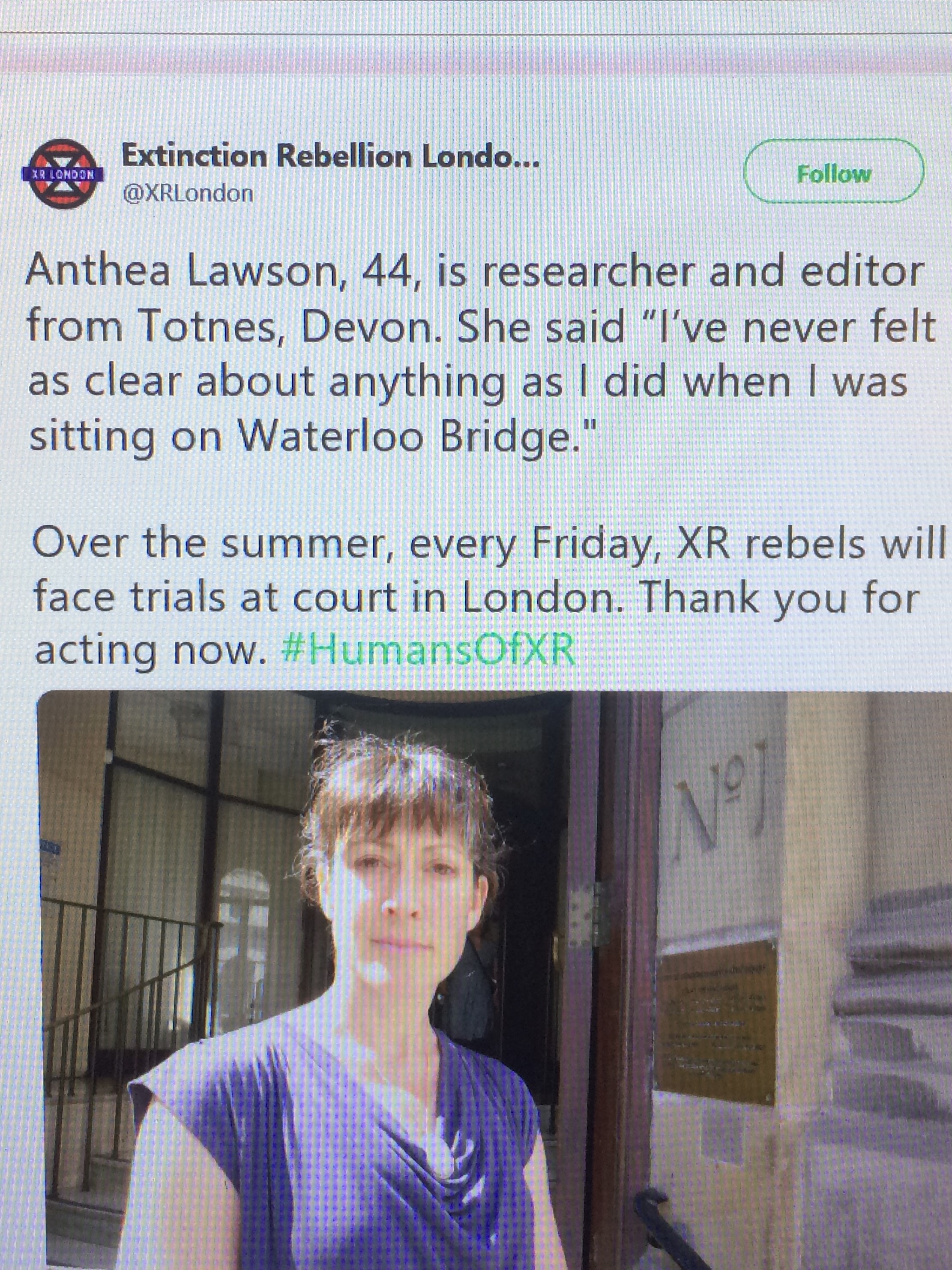Follow Extinction Rebellion London
952x1270 pixels.
(x=833, y=172)
